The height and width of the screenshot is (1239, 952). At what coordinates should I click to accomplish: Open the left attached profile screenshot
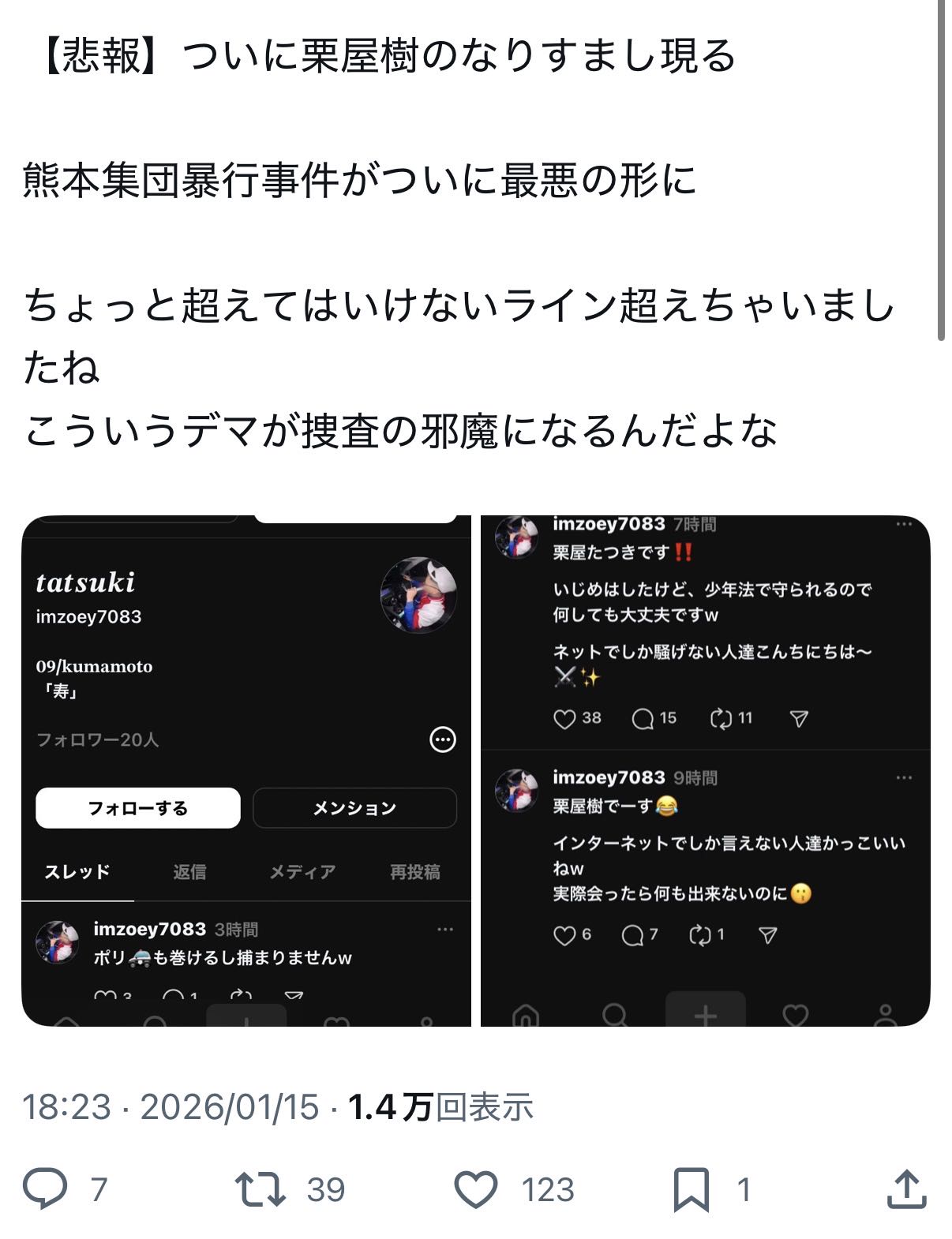pyautogui.click(x=245, y=770)
